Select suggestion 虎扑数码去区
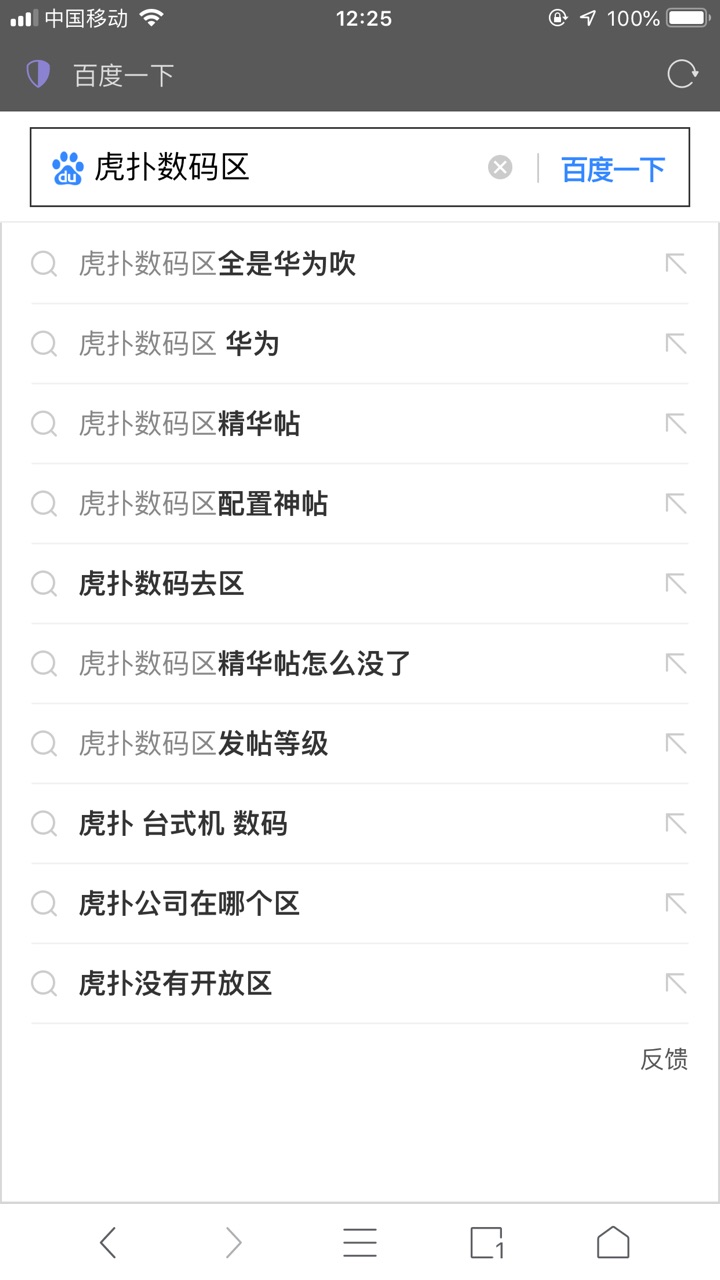720x1280 pixels. pyautogui.click(x=360, y=584)
